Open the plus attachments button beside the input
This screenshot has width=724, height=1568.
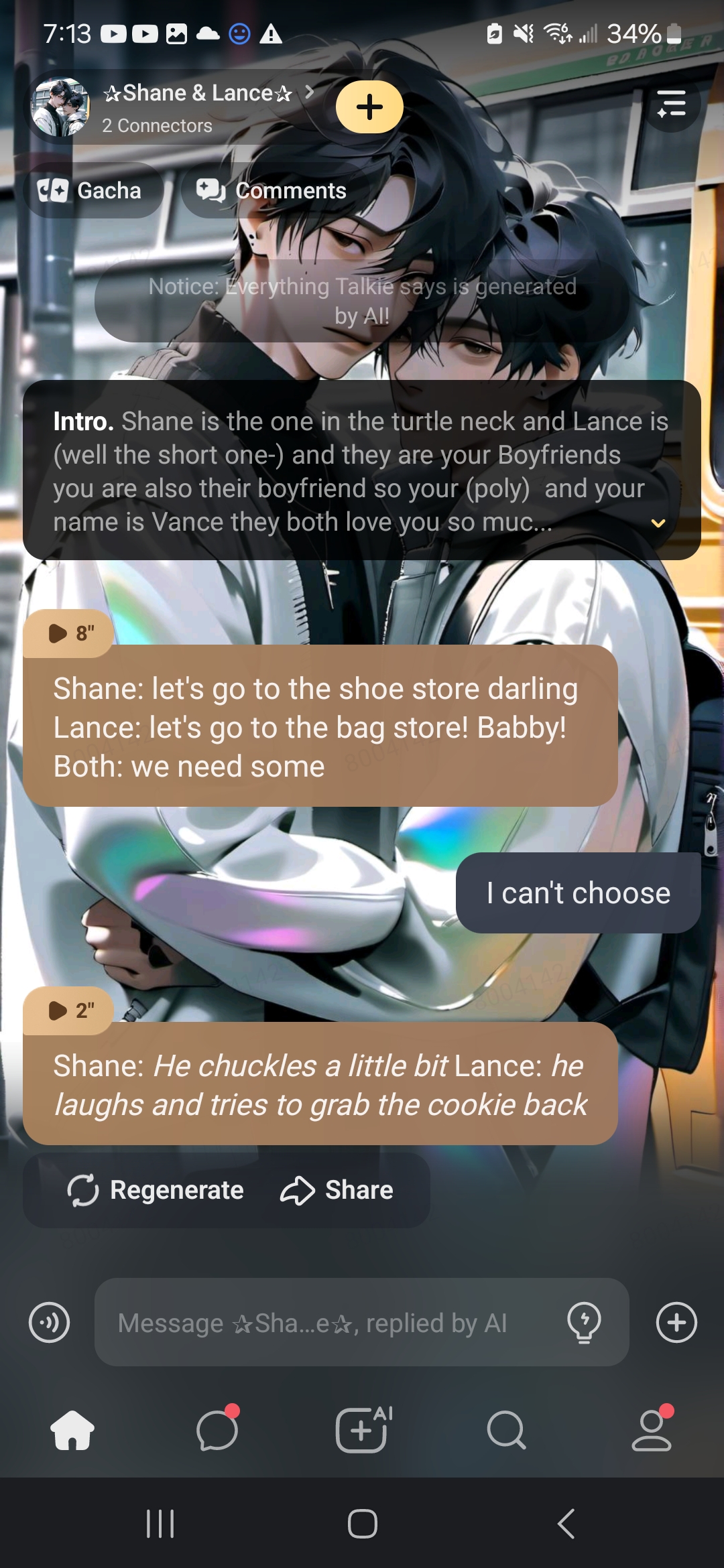point(676,1323)
